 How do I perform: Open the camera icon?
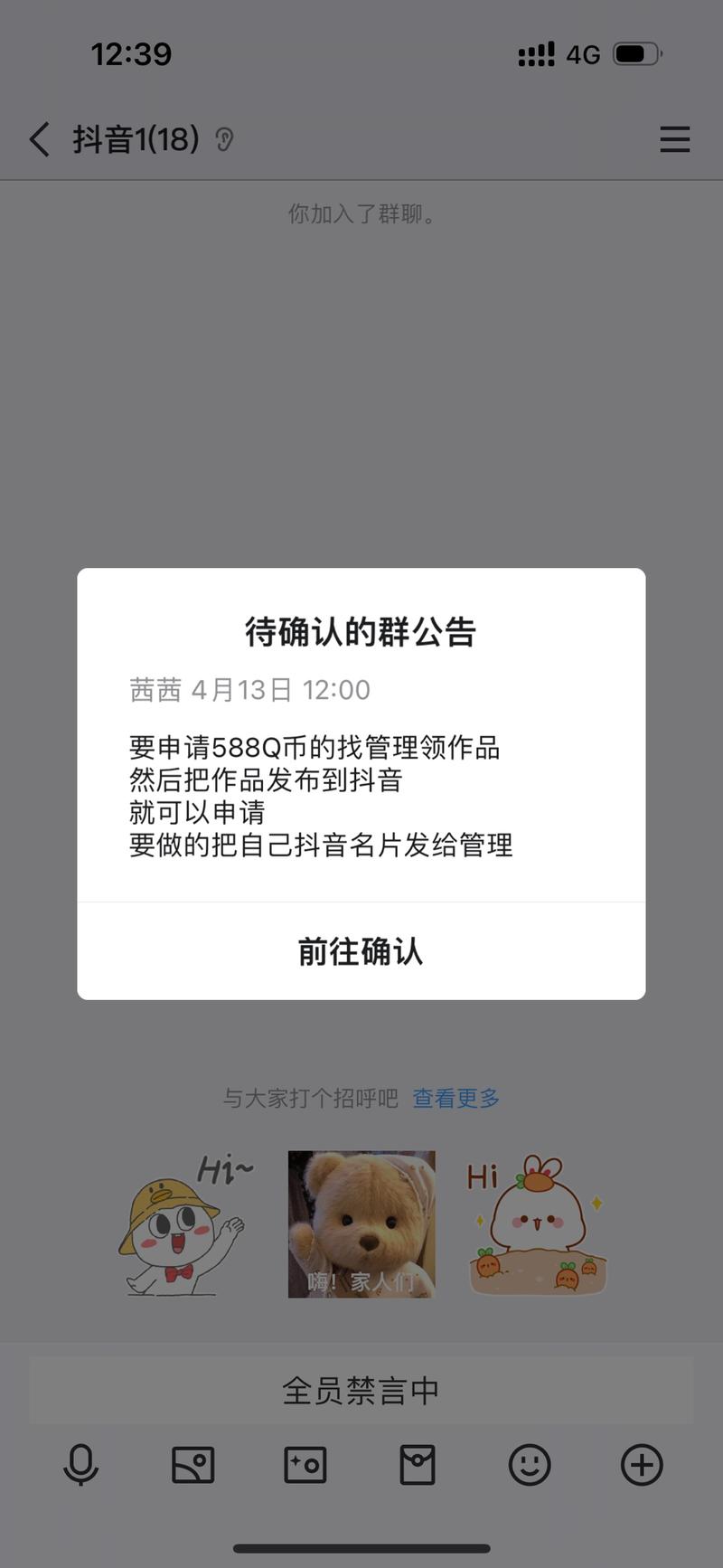[x=305, y=1464]
